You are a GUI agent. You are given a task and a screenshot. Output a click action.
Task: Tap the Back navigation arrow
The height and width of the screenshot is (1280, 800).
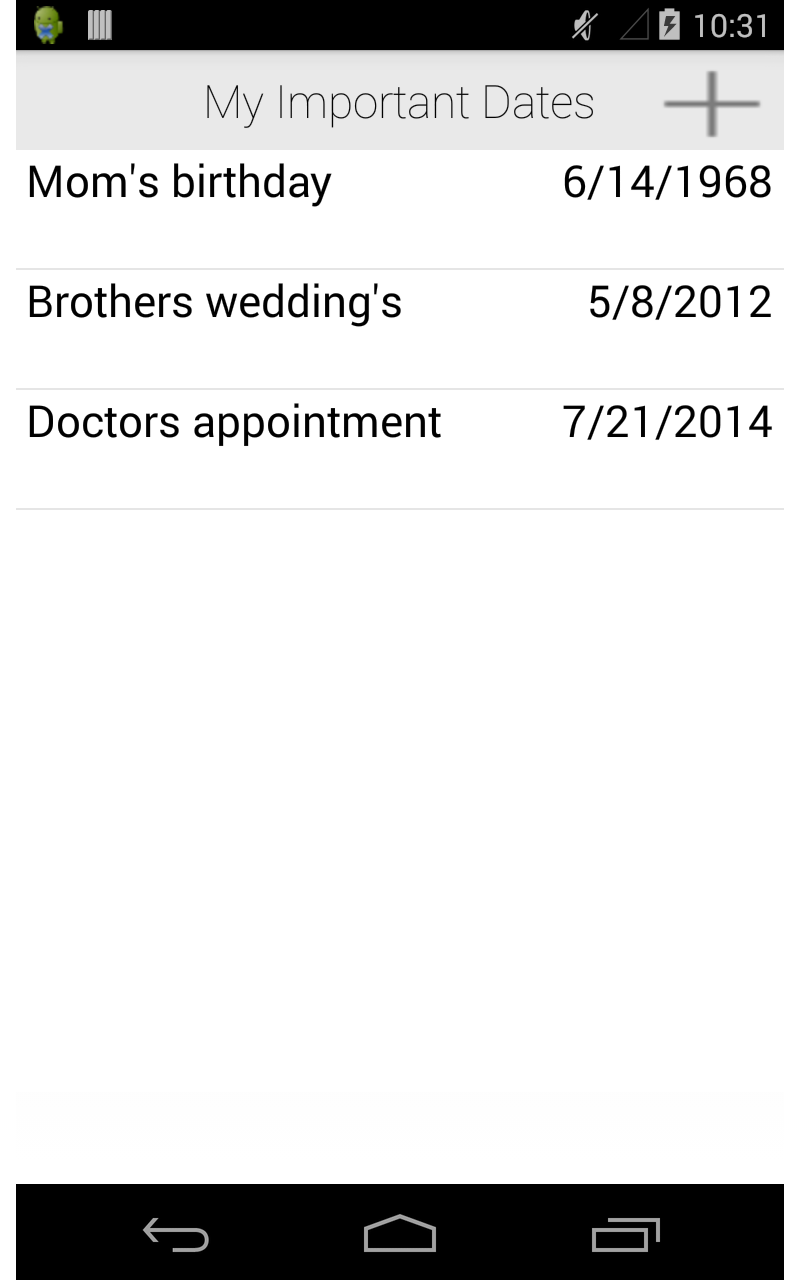click(x=175, y=1232)
